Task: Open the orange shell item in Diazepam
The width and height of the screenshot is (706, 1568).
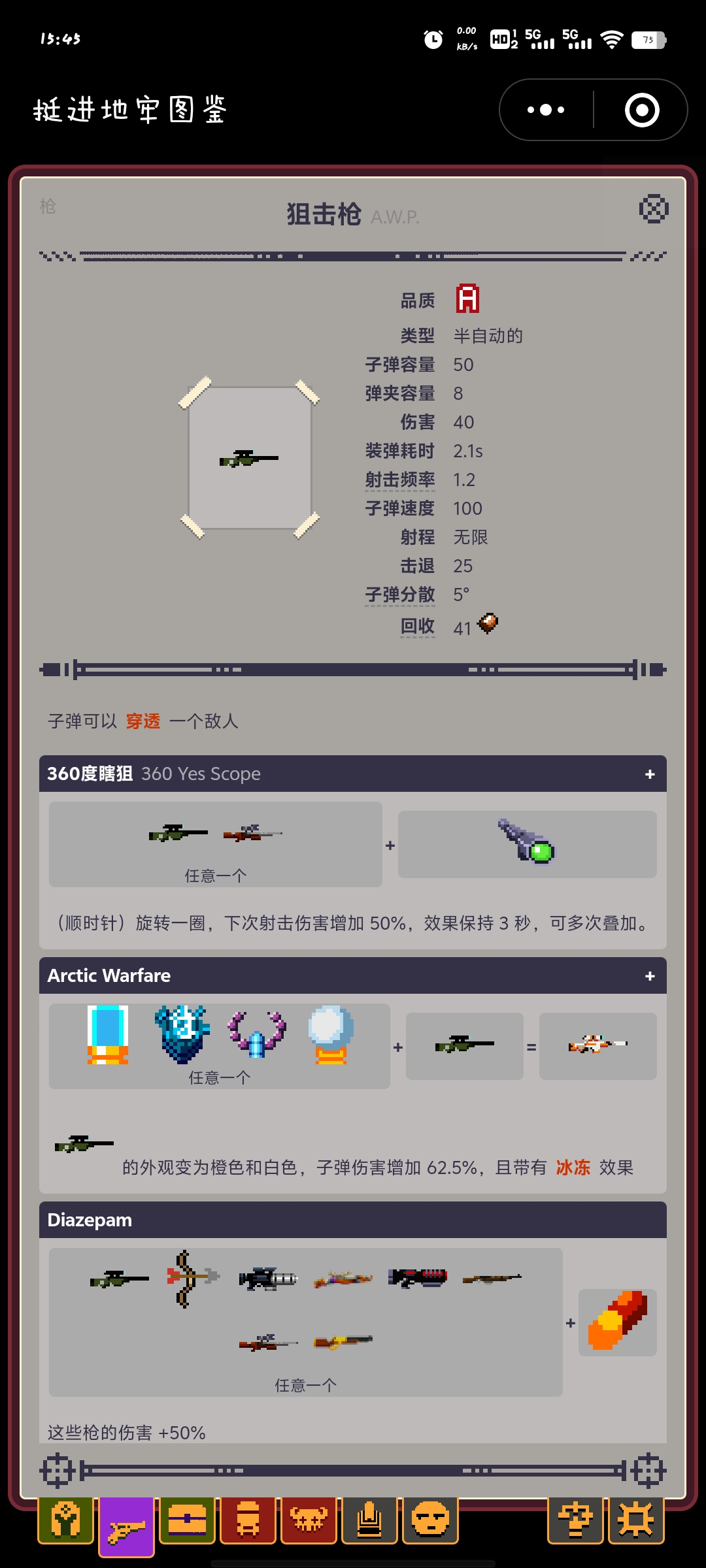Action: tap(617, 1322)
